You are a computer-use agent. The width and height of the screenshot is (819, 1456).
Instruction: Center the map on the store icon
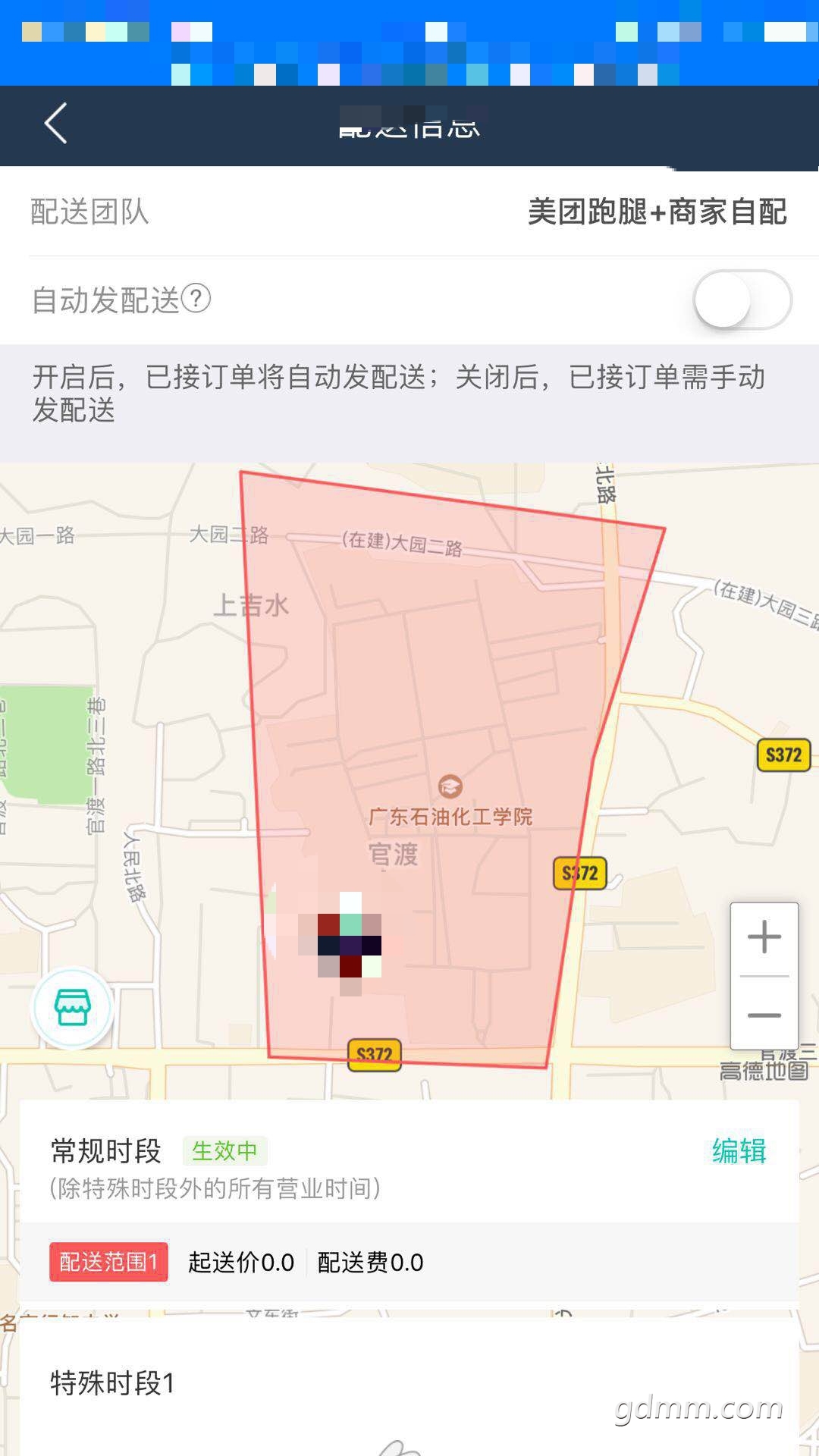pos(73,1009)
